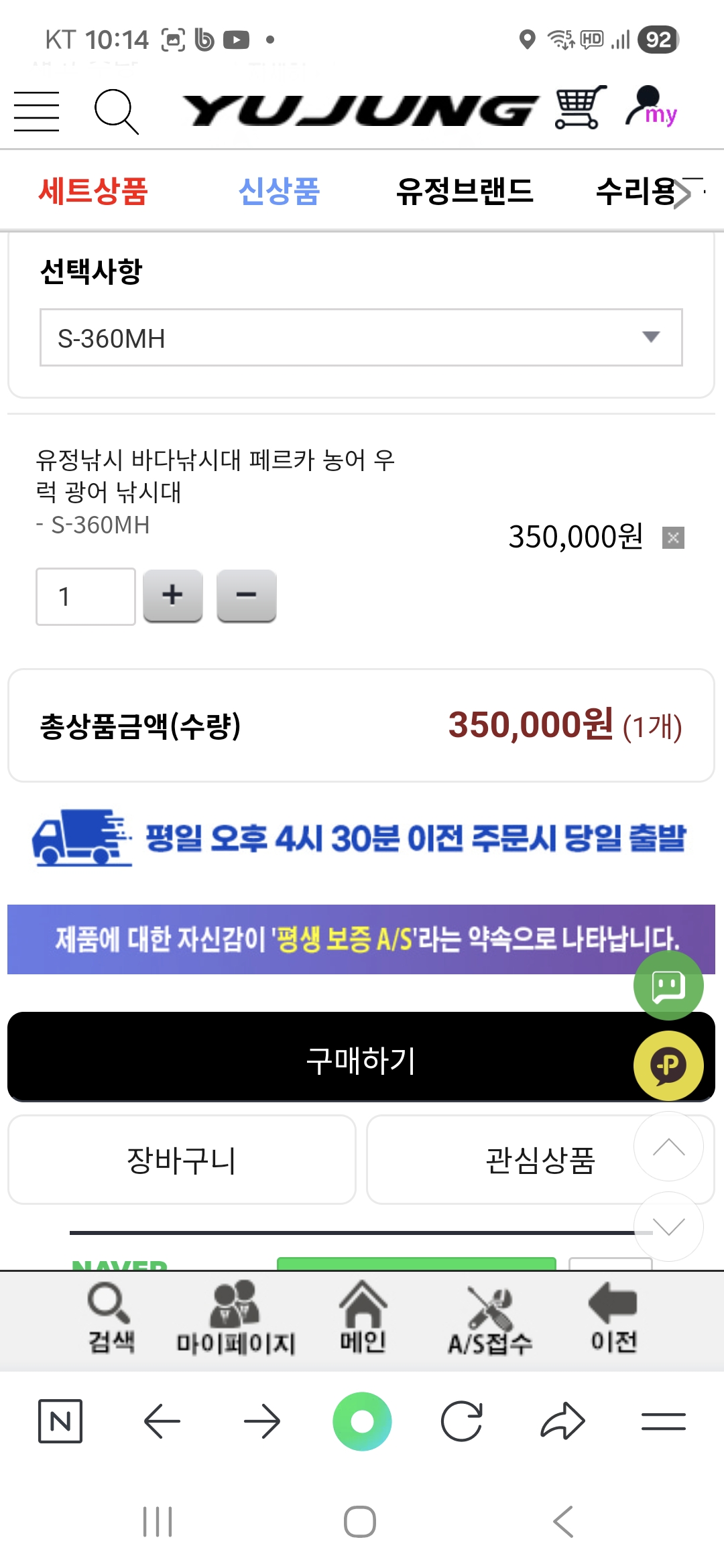Open the shopping cart icon
724x1568 pixels.
580,107
